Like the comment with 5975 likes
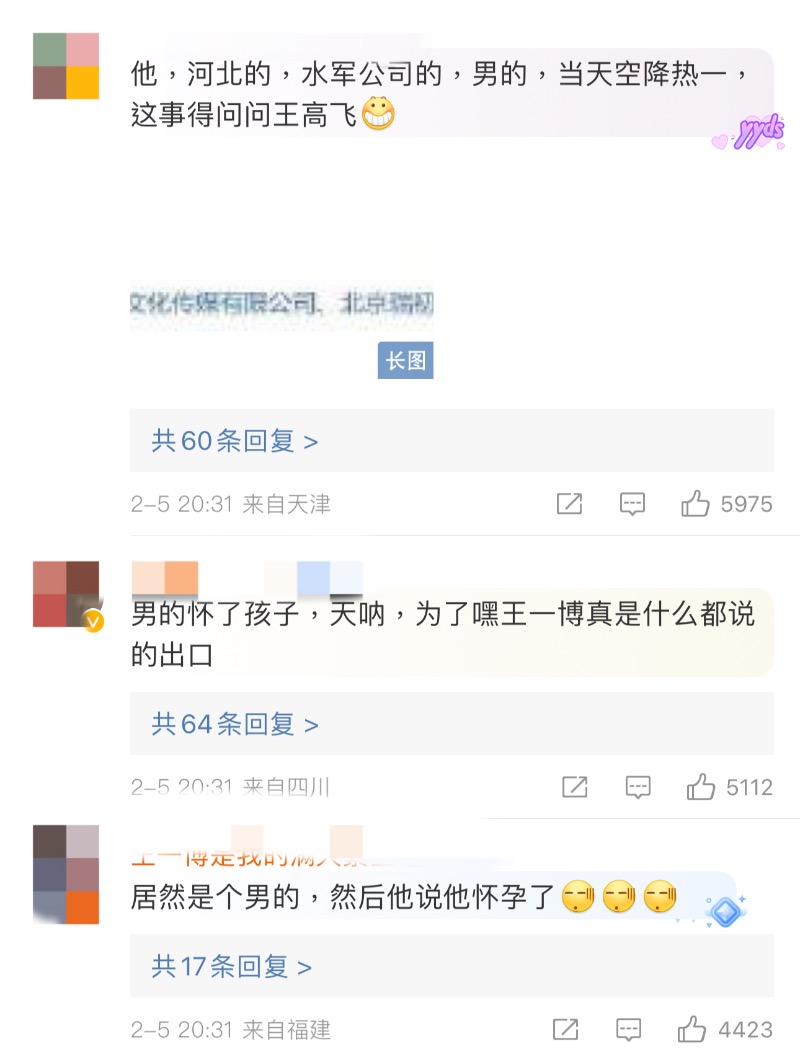The width and height of the screenshot is (800, 1057). pyautogui.click(x=696, y=504)
